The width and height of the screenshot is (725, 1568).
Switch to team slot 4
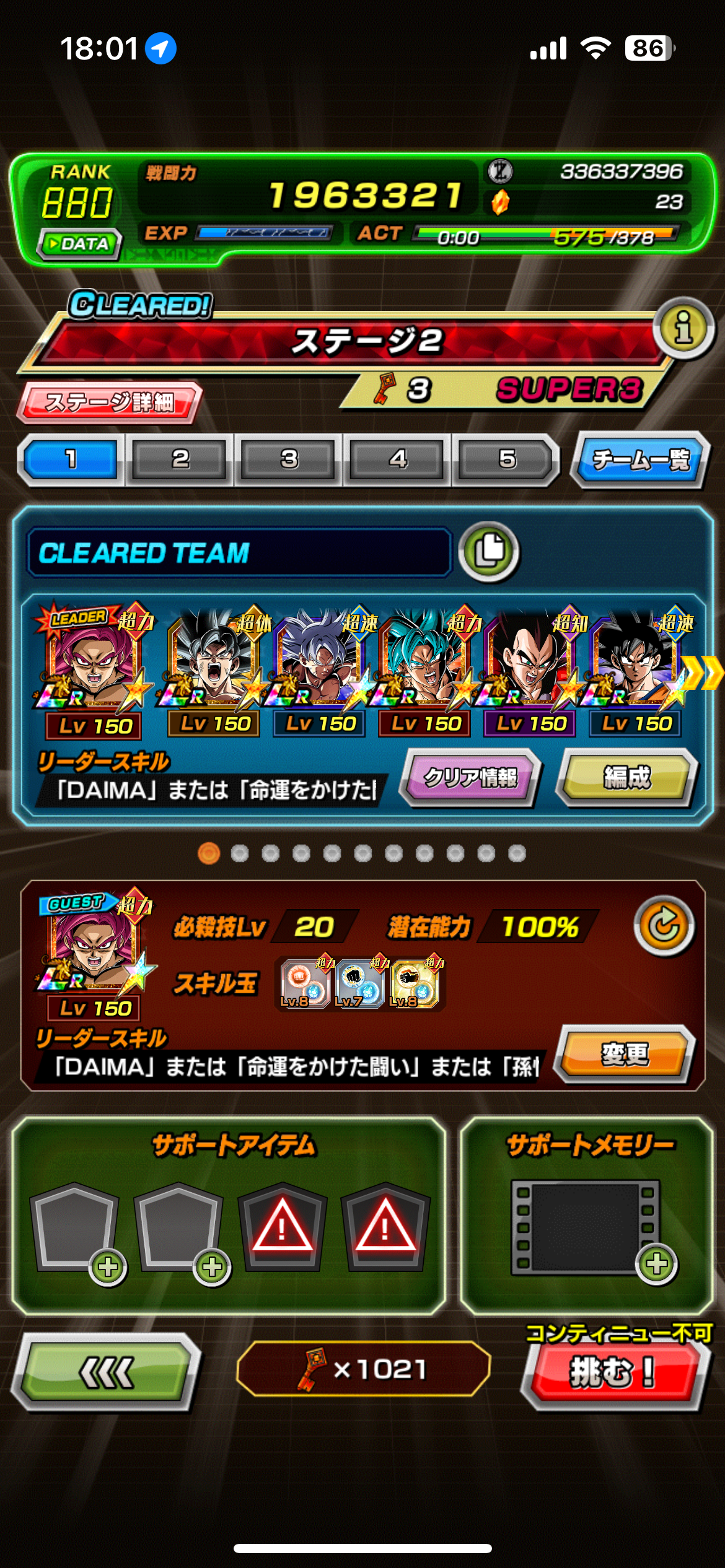[398, 460]
